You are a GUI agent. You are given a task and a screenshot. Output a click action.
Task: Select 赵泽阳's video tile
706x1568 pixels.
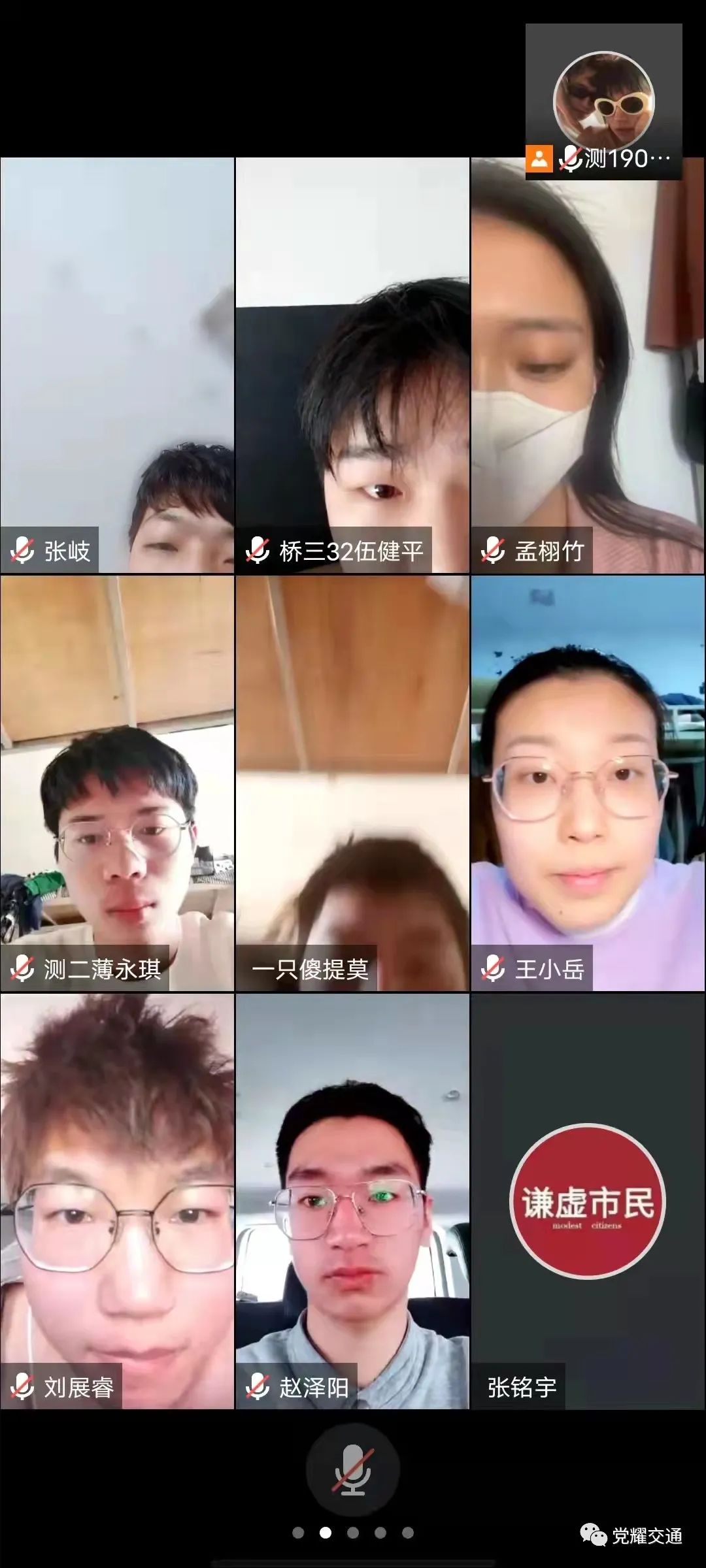[352, 1201]
